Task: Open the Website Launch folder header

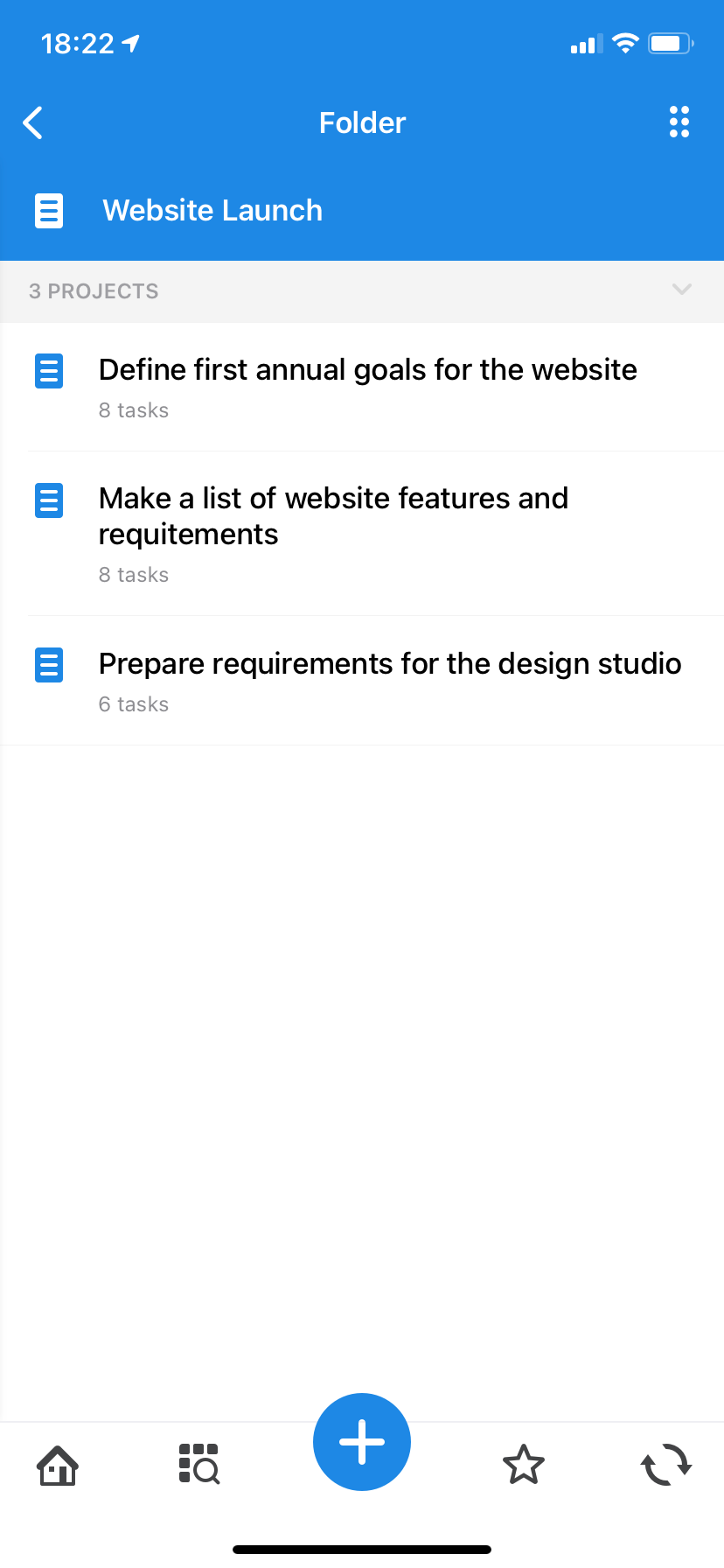Action: tap(212, 211)
